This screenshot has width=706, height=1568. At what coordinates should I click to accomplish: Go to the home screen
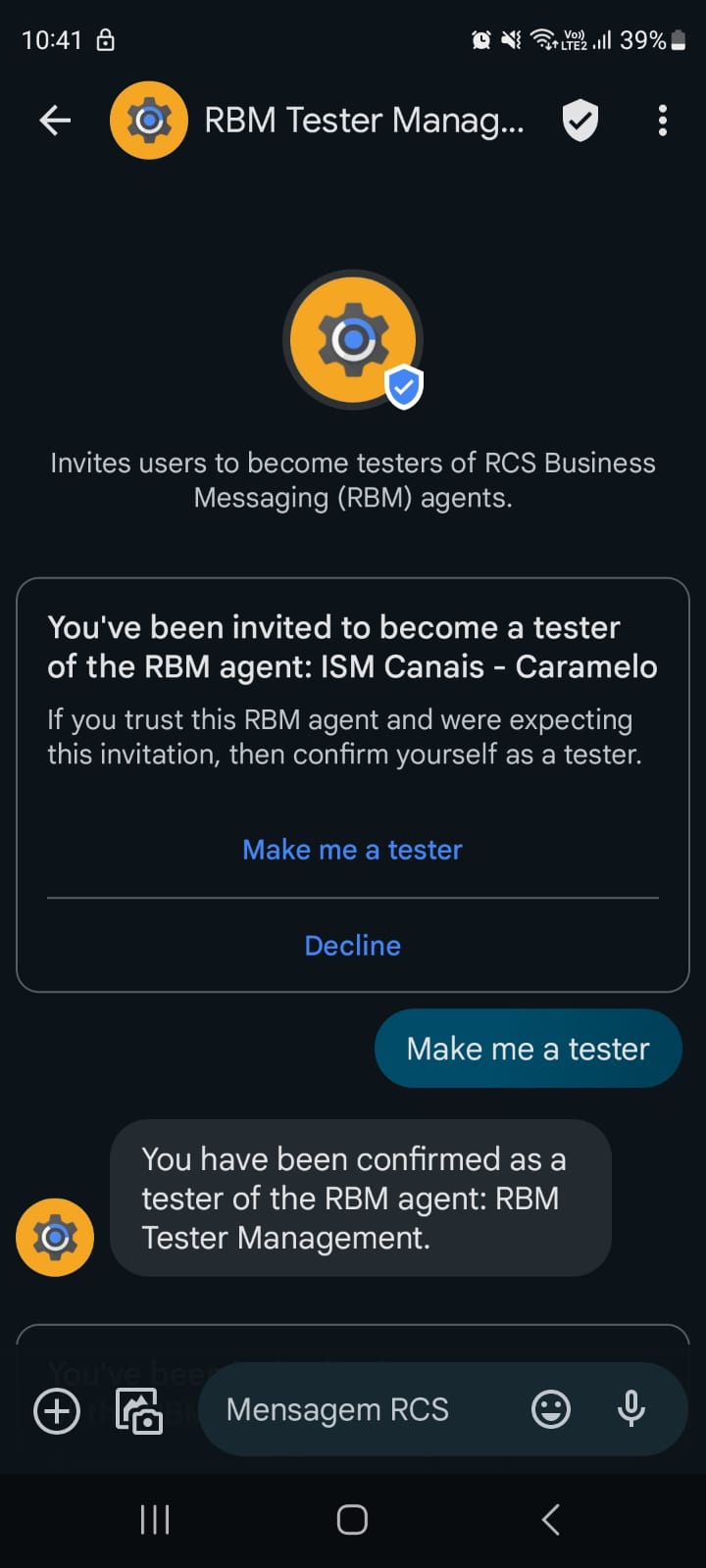click(352, 1520)
